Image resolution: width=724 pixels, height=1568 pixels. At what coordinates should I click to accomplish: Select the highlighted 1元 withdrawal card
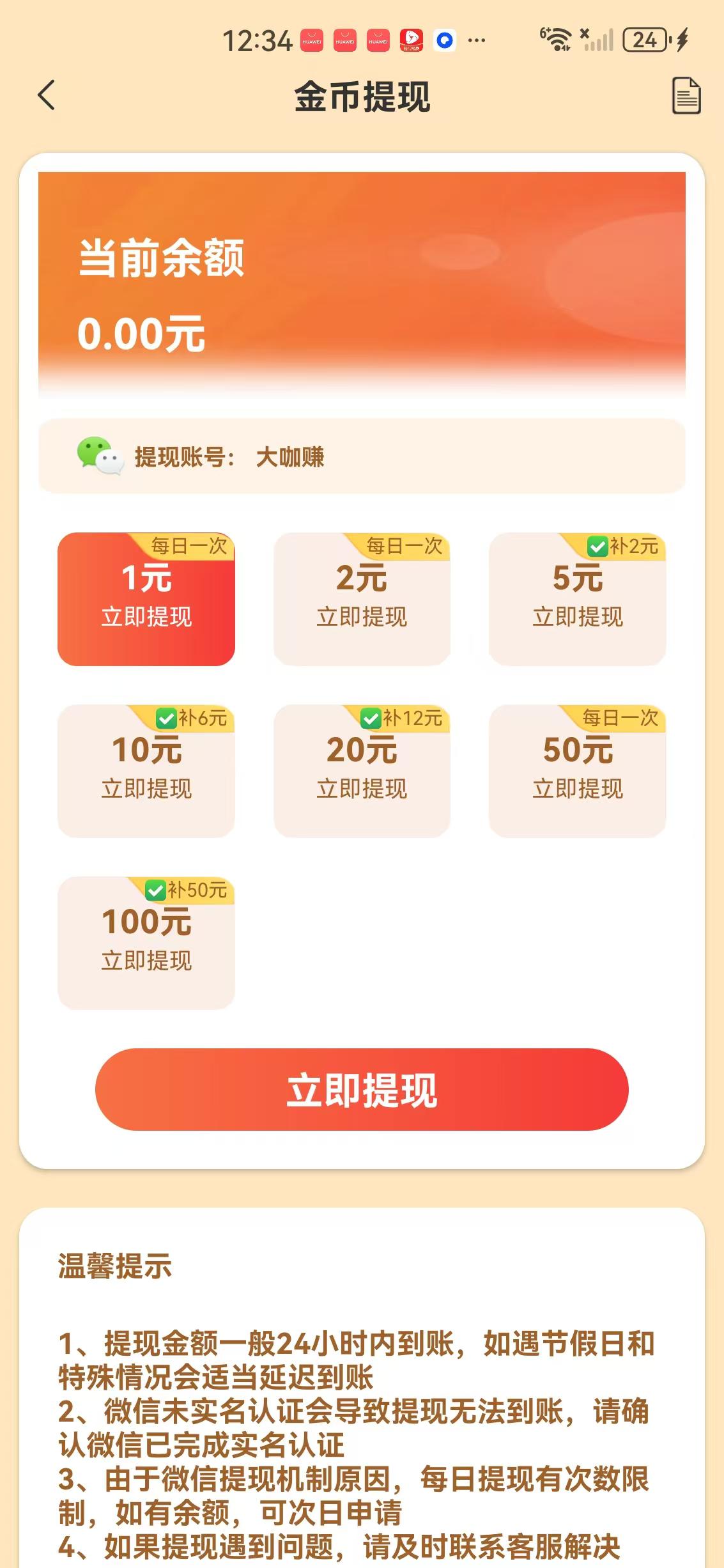[x=146, y=598]
